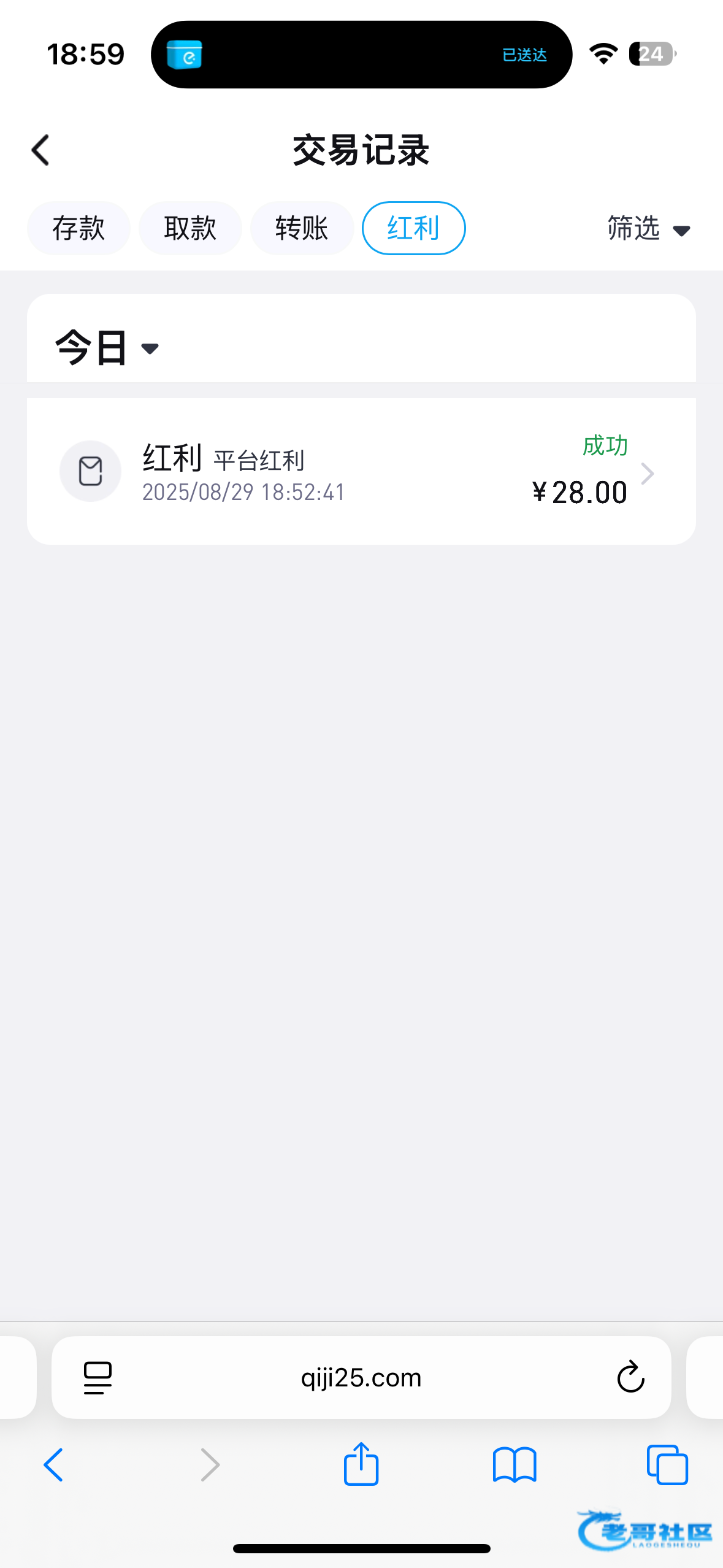The width and height of the screenshot is (723, 1568).
Task: Show all open Safari tabs
Action: pos(667,1465)
